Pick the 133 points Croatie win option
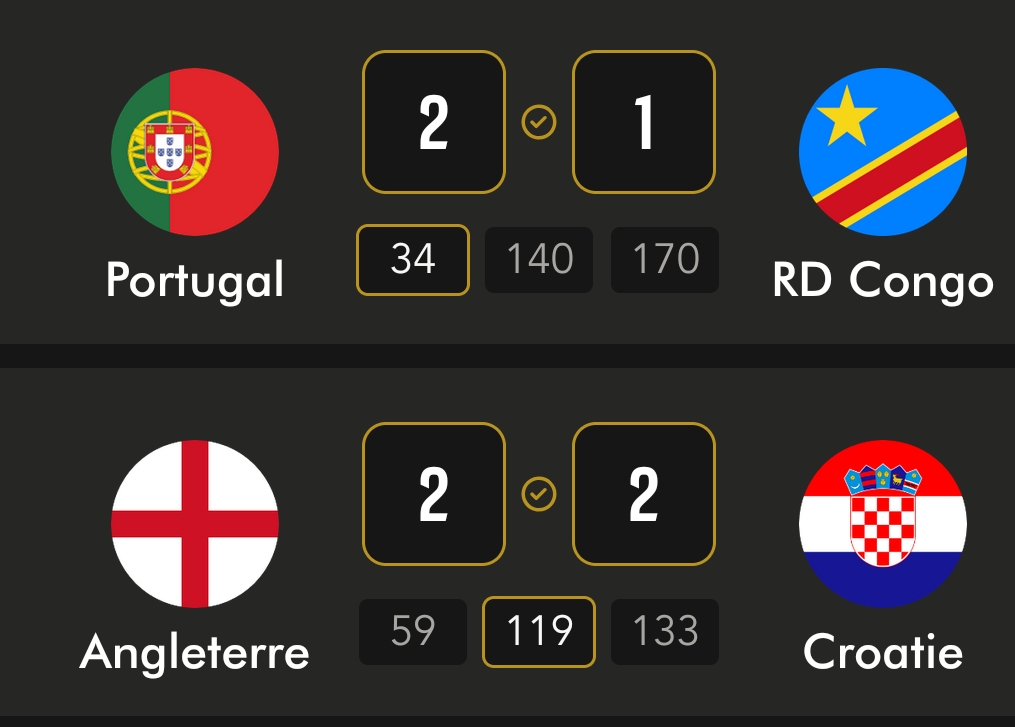Screen dimensions: 1015x727 665,632
